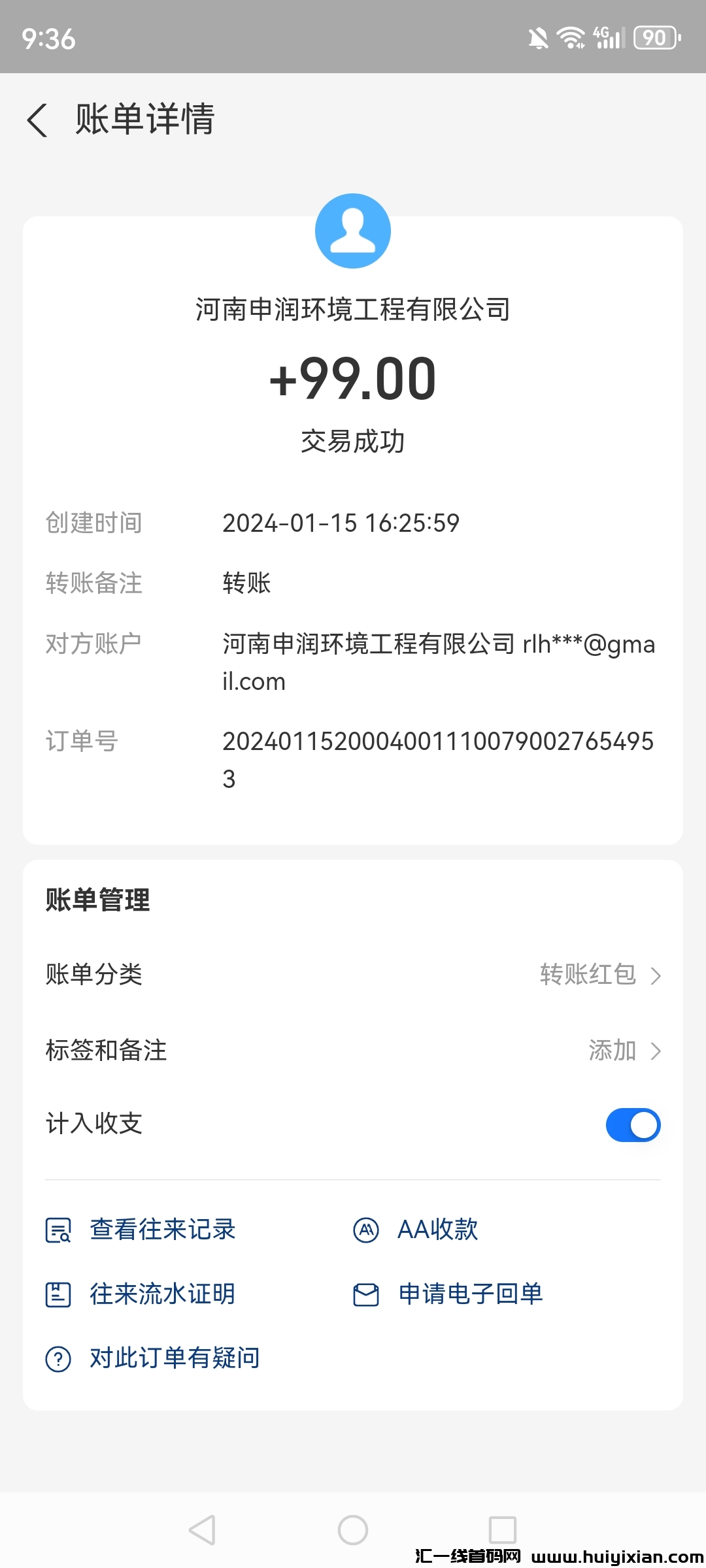The width and height of the screenshot is (706, 1568).
Task: Check the battery level indicator showing 90
Action: coord(656,37)
